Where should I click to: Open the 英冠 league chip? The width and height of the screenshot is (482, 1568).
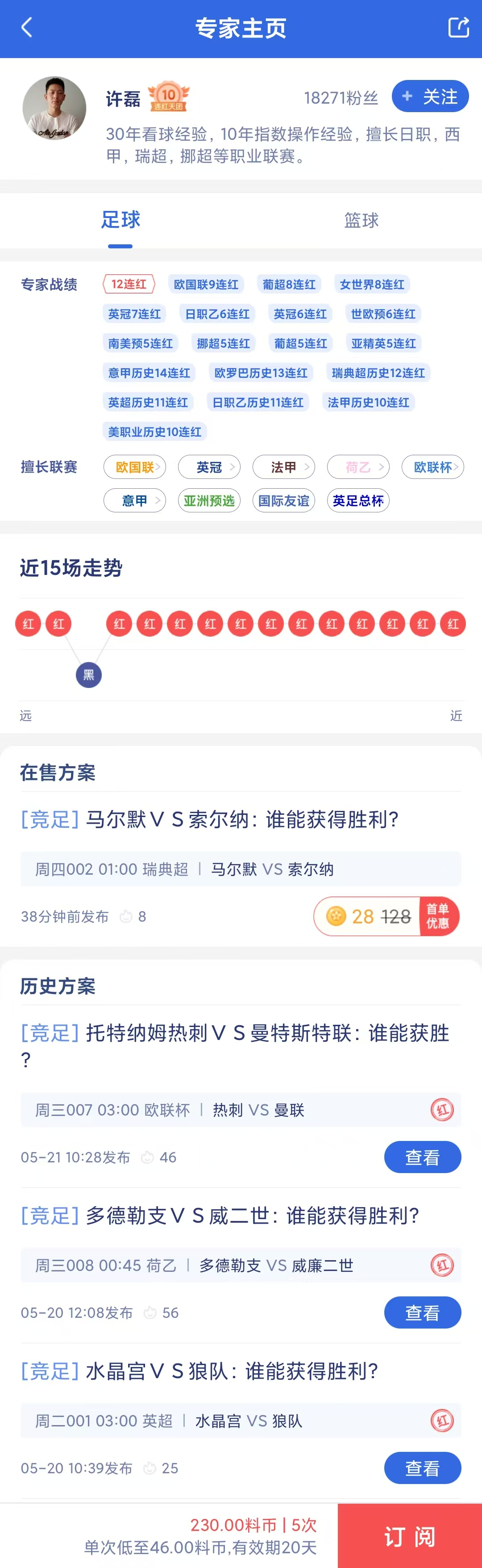tap(209, 467)
